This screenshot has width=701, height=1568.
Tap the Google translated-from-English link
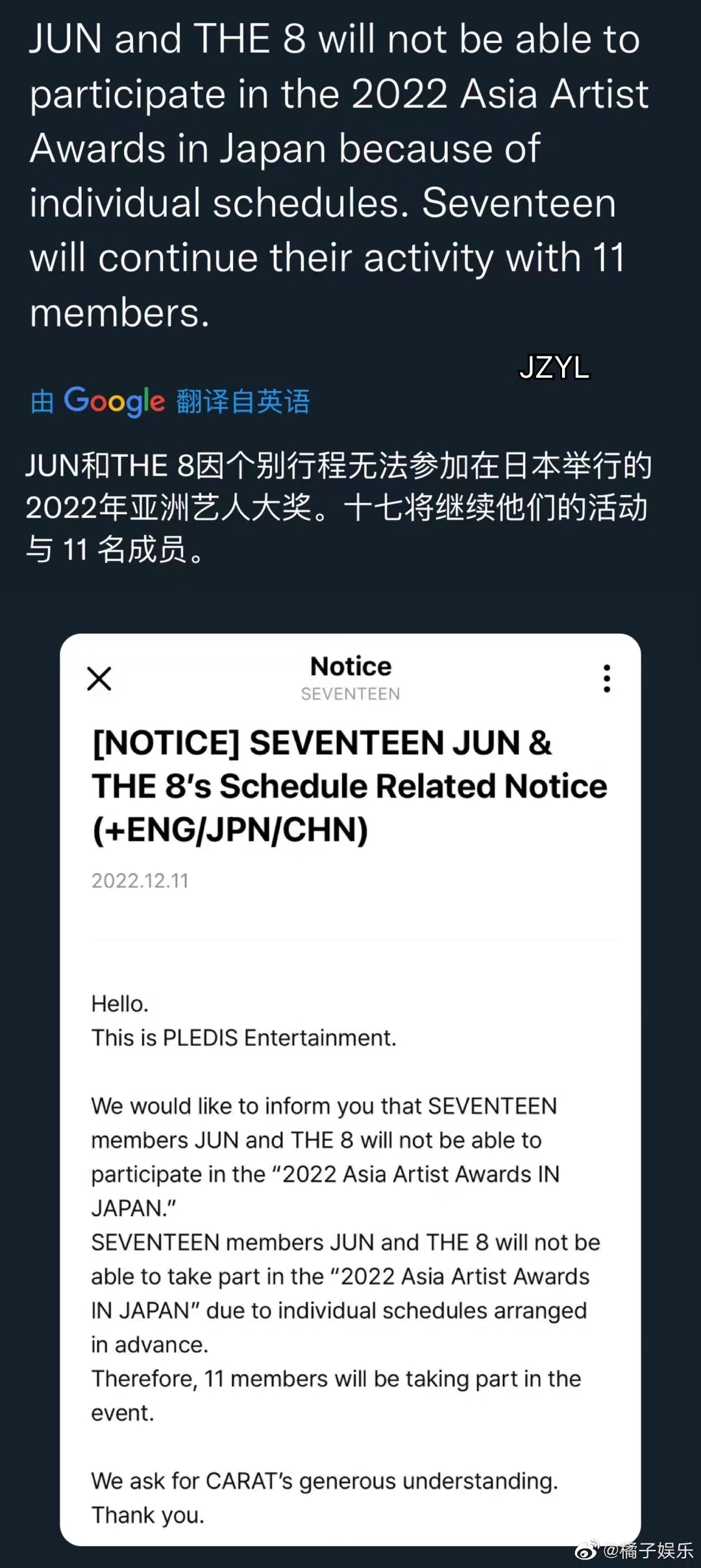click(170, 402)
